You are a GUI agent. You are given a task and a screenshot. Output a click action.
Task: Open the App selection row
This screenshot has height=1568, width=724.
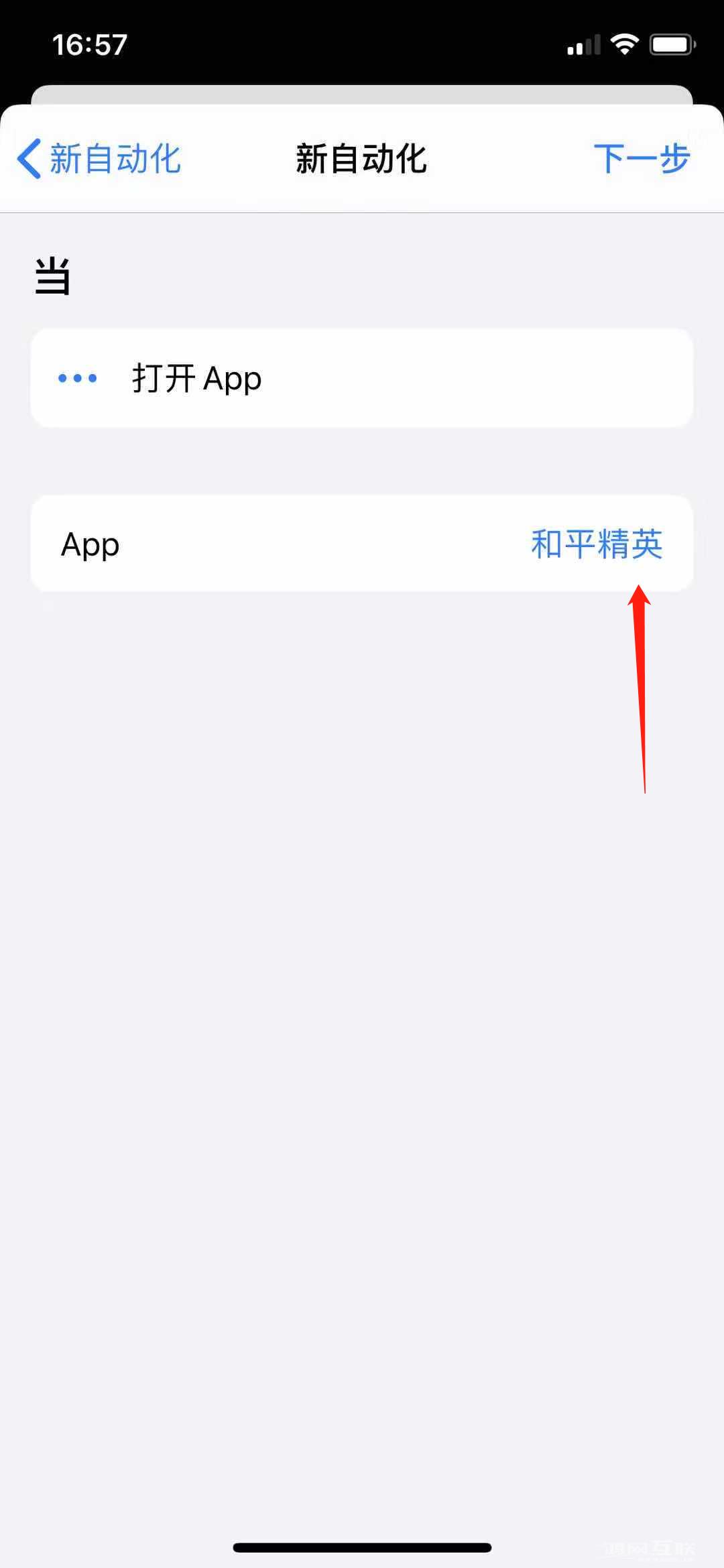click(362, 544)
